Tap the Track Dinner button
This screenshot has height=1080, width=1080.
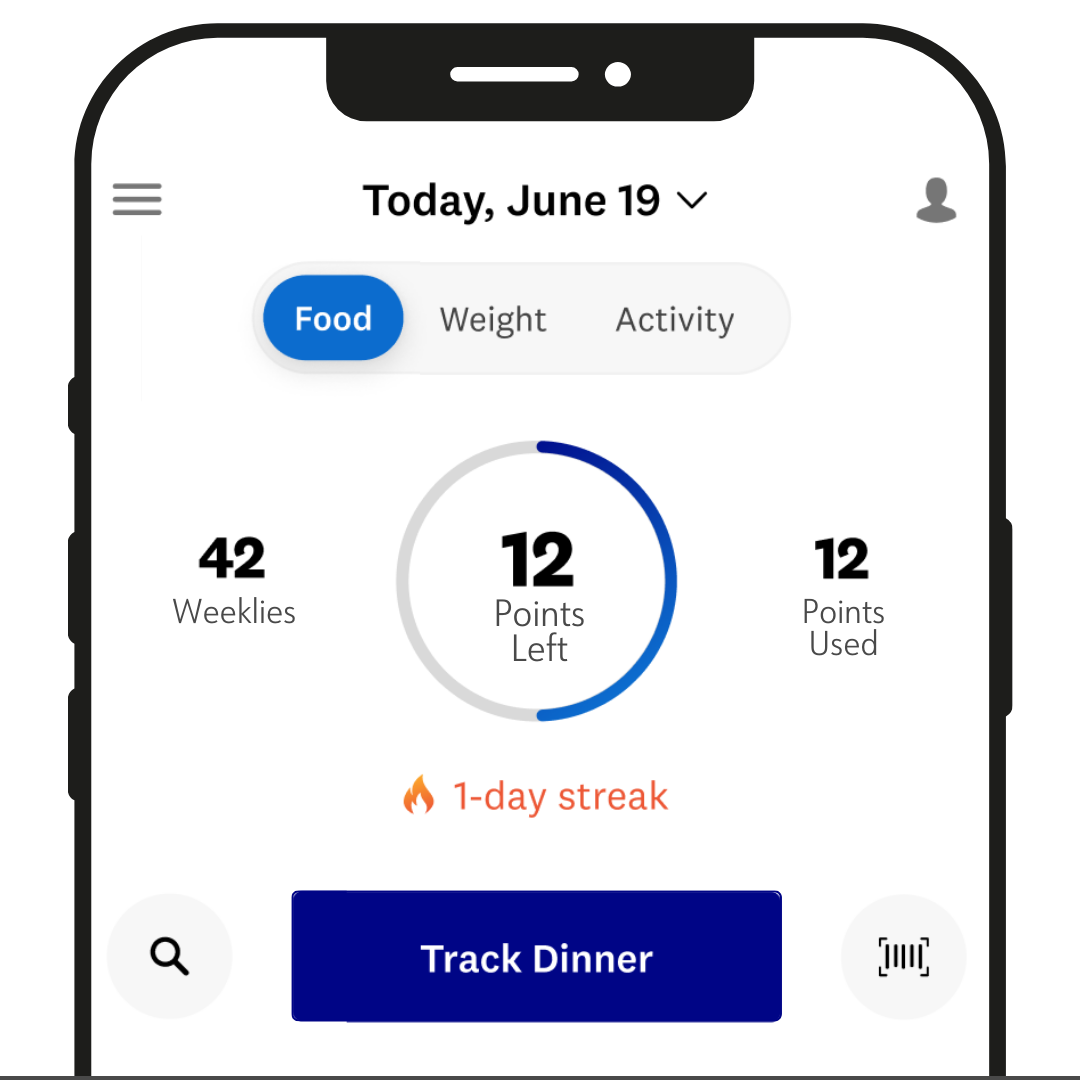pyautogui.click(x=536, y=957)
